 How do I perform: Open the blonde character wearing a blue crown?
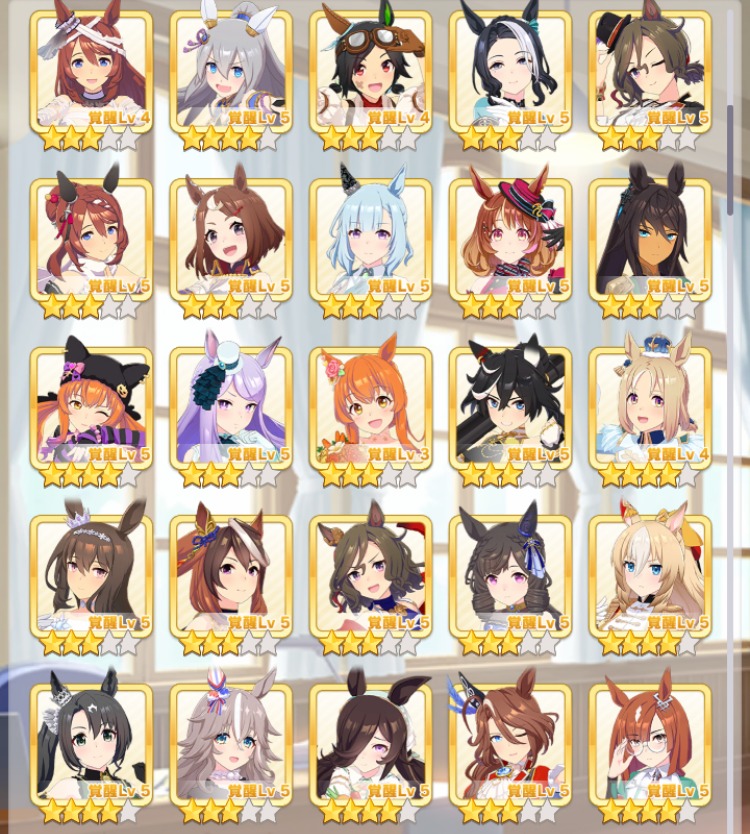650,408
